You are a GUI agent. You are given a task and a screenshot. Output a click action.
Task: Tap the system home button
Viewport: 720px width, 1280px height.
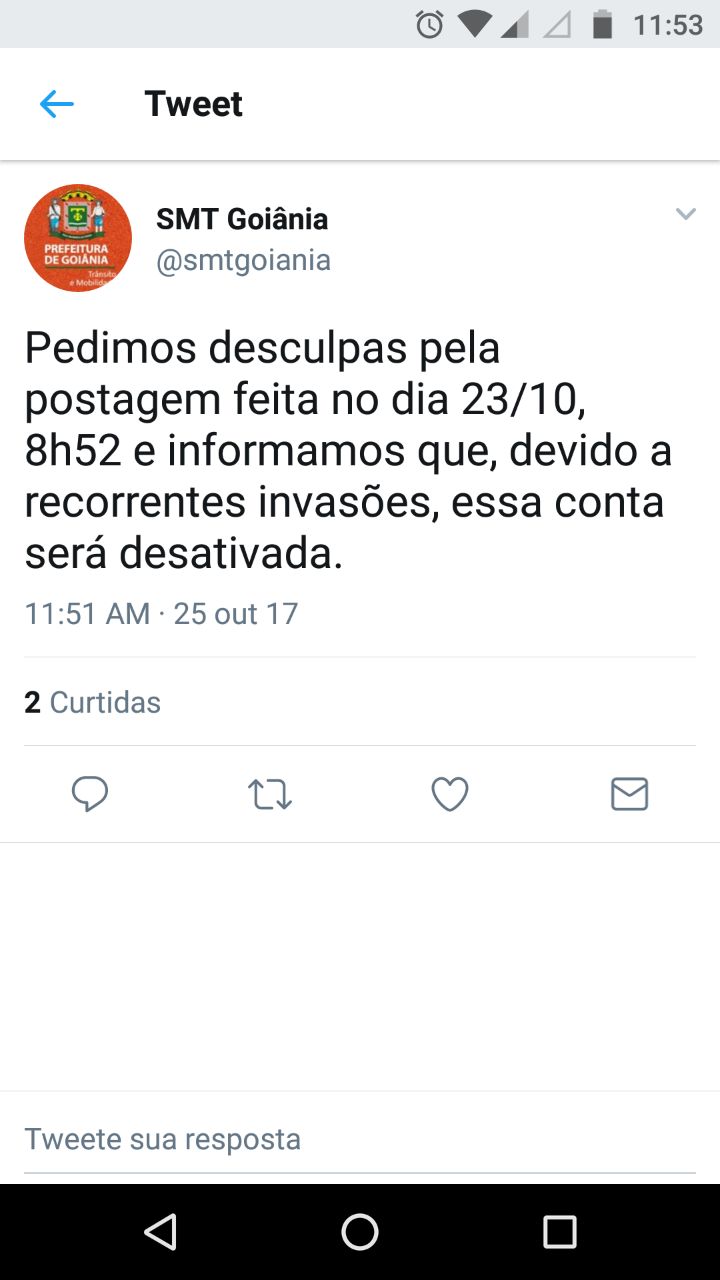coord(360,1232)
